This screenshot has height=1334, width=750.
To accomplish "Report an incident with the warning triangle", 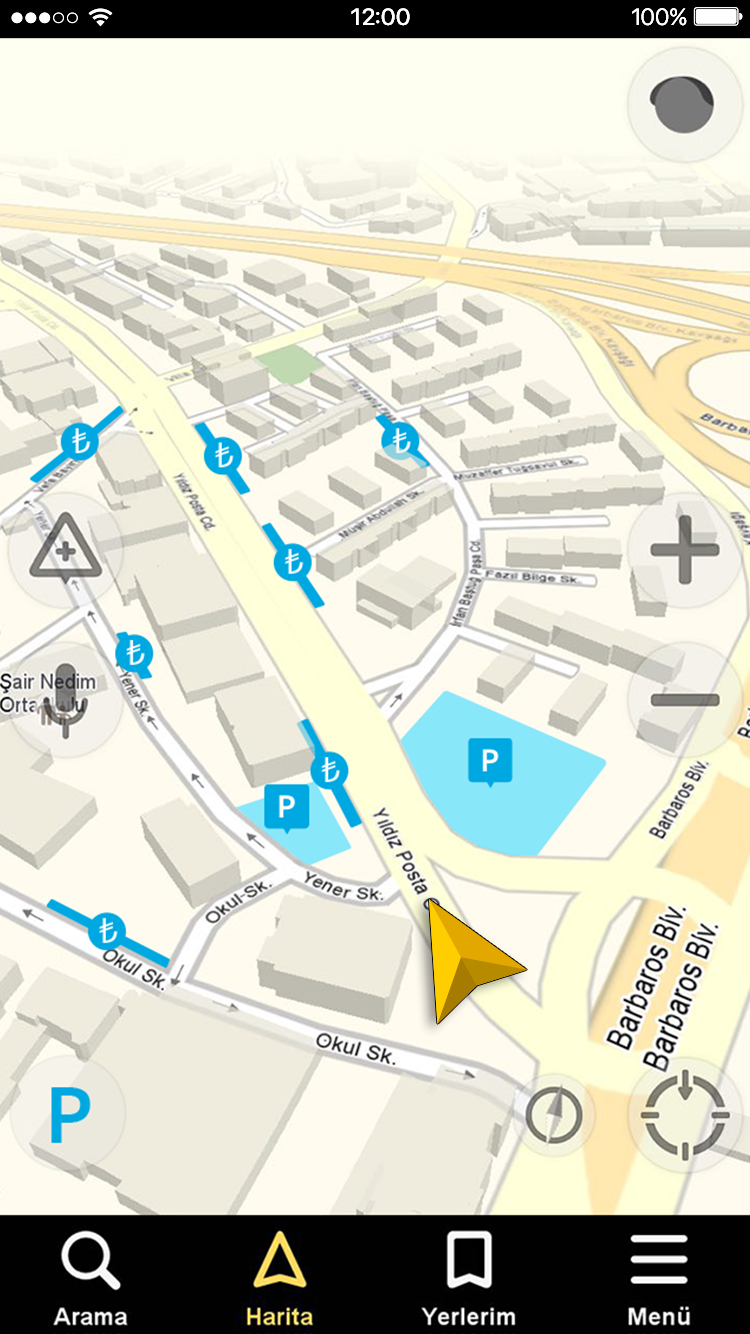I will pyautogui.click(x=66, y=548).
